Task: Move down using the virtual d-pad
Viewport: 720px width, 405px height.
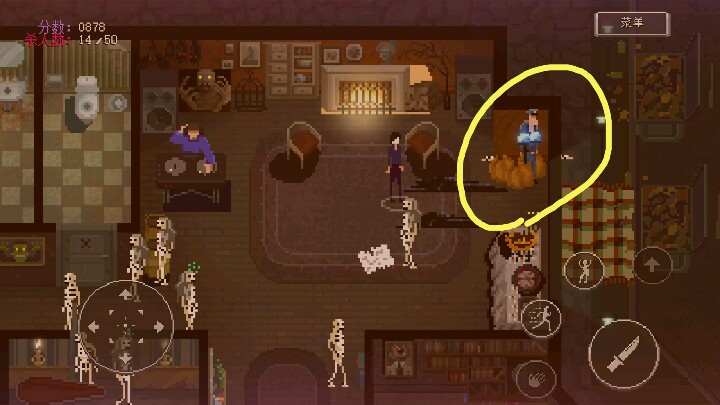Action: coord(126,357)
